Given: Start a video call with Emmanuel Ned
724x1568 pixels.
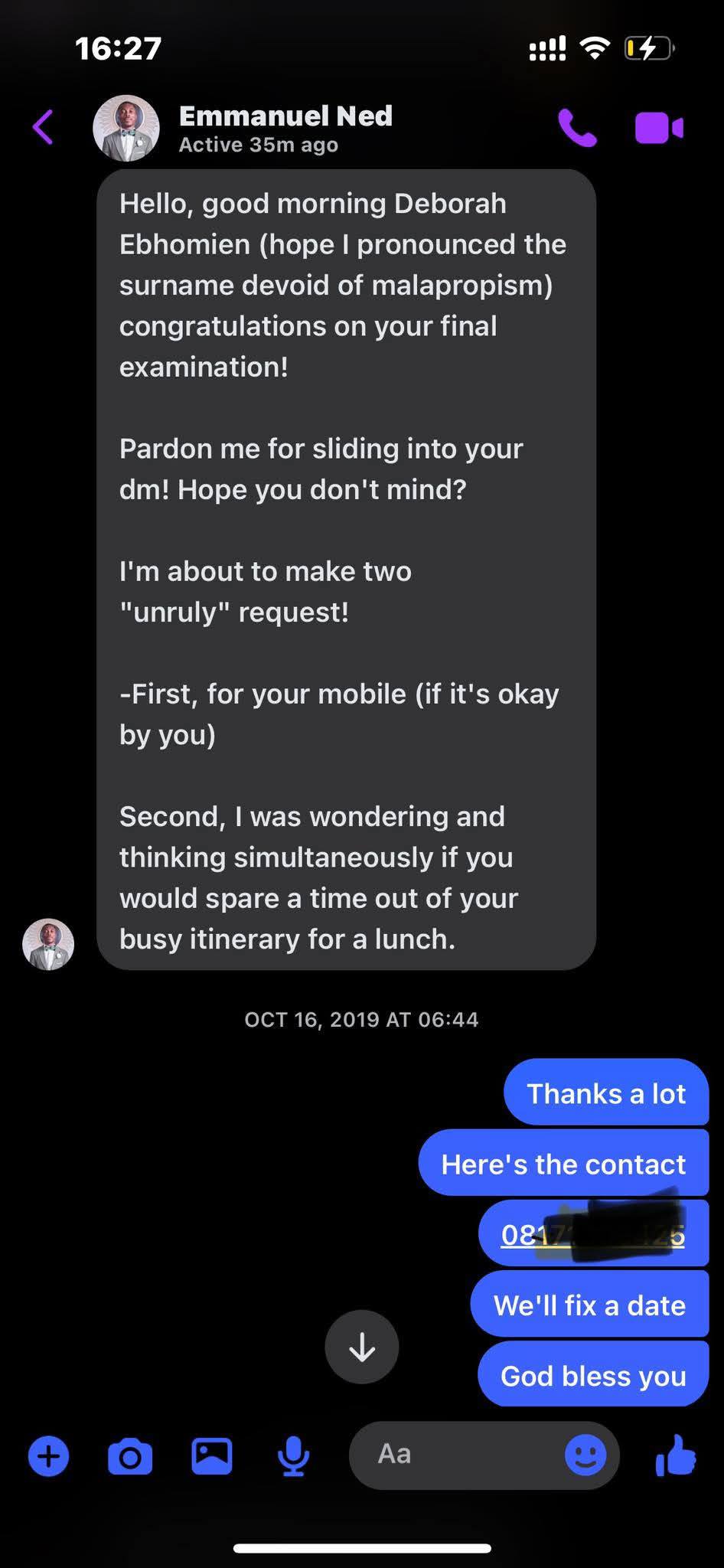Looking at the screenshot, I should point(658,128).
